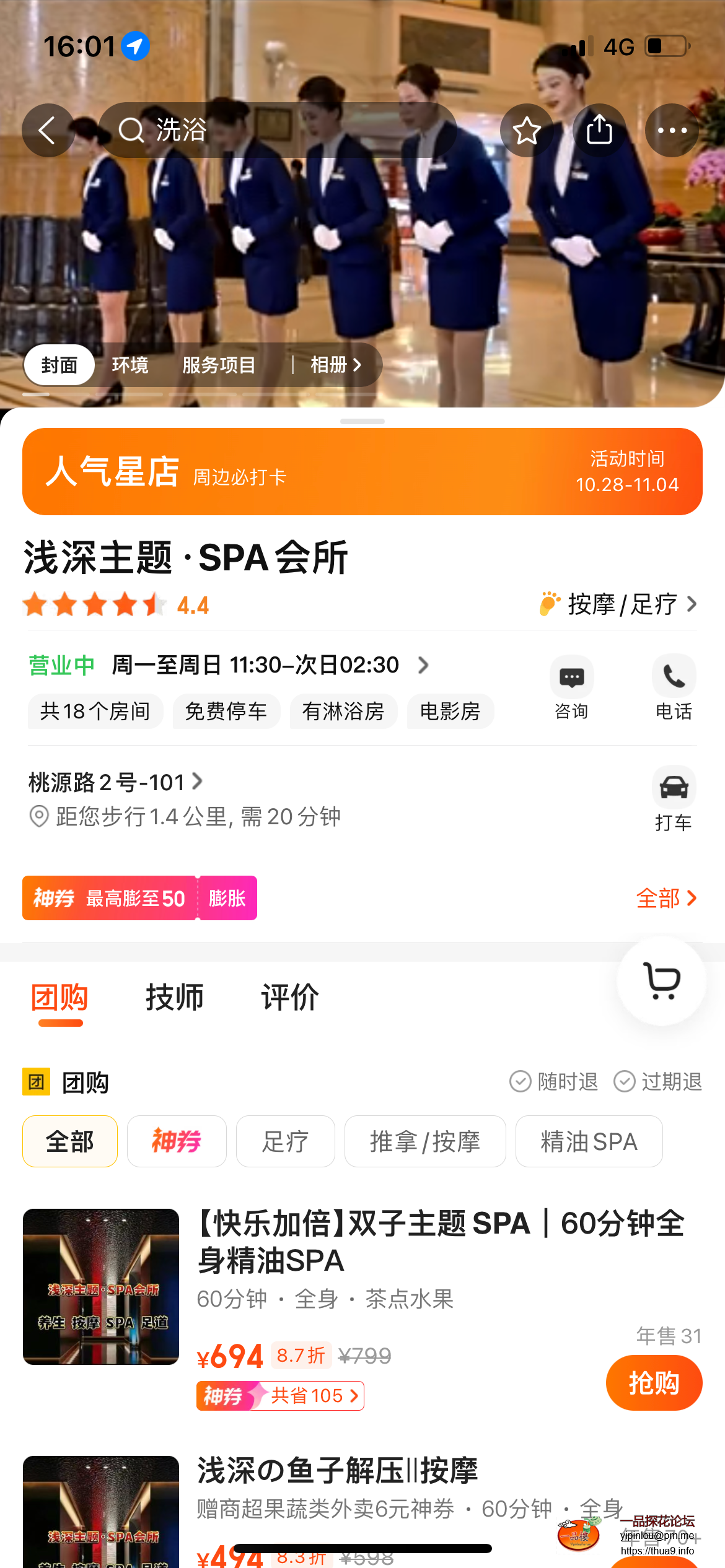
Task: Tap 咨询 to message the shop
Action: 571,687
